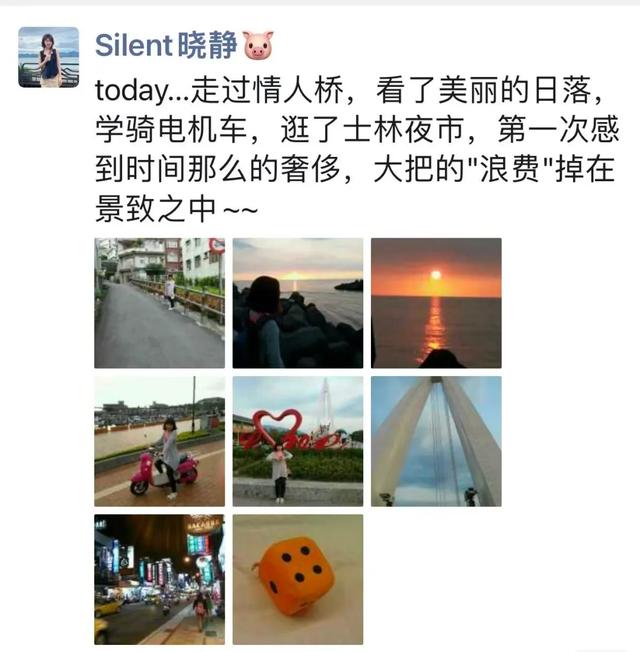This screenshot has height=652, width=640.
Task: Open the photo of the silhouette on rocks
Action: (298, 303)
